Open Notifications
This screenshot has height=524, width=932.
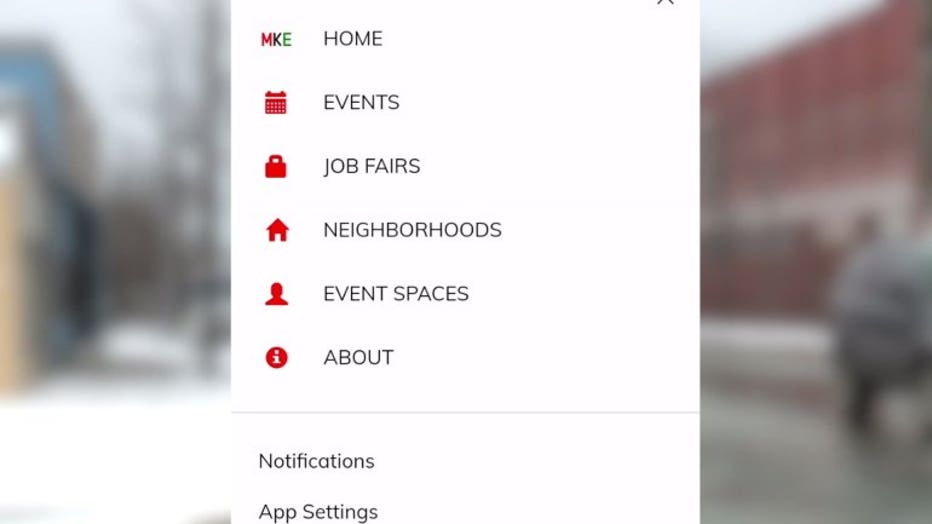coord(316,461)
